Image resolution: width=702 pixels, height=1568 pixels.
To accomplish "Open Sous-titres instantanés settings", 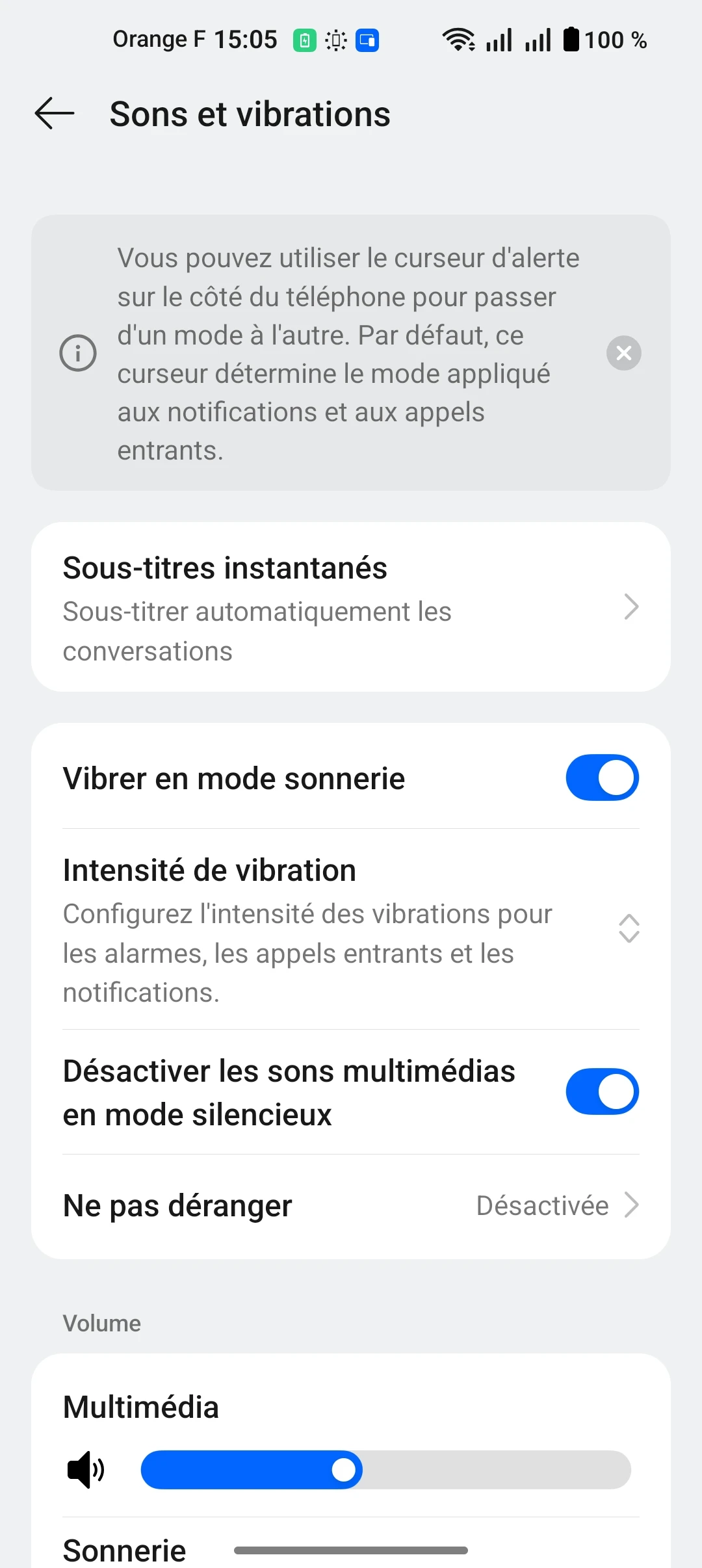I will click(x=351, y=607).
